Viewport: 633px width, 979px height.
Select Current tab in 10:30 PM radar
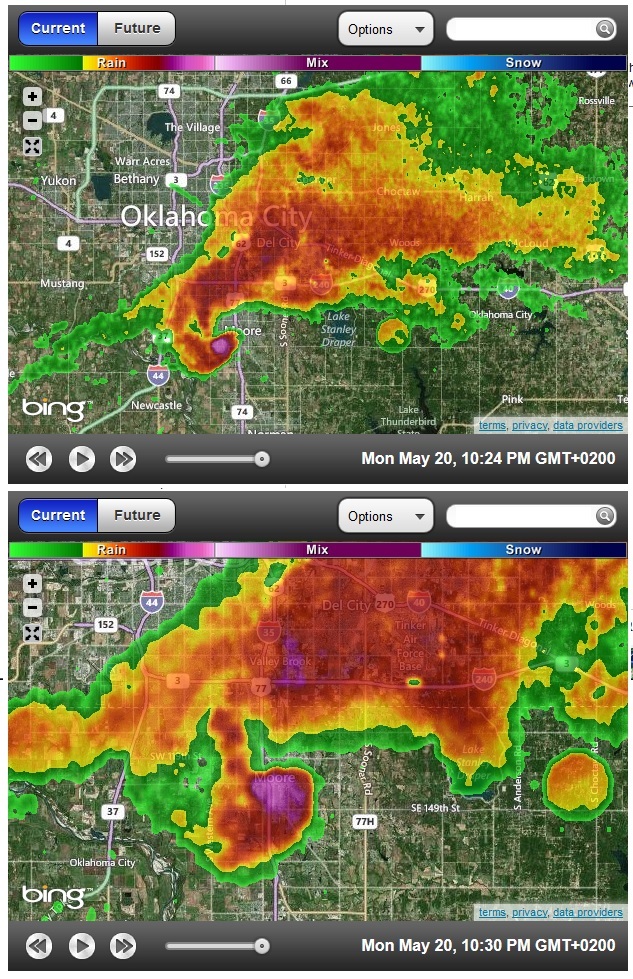click(x=58, y=515)
